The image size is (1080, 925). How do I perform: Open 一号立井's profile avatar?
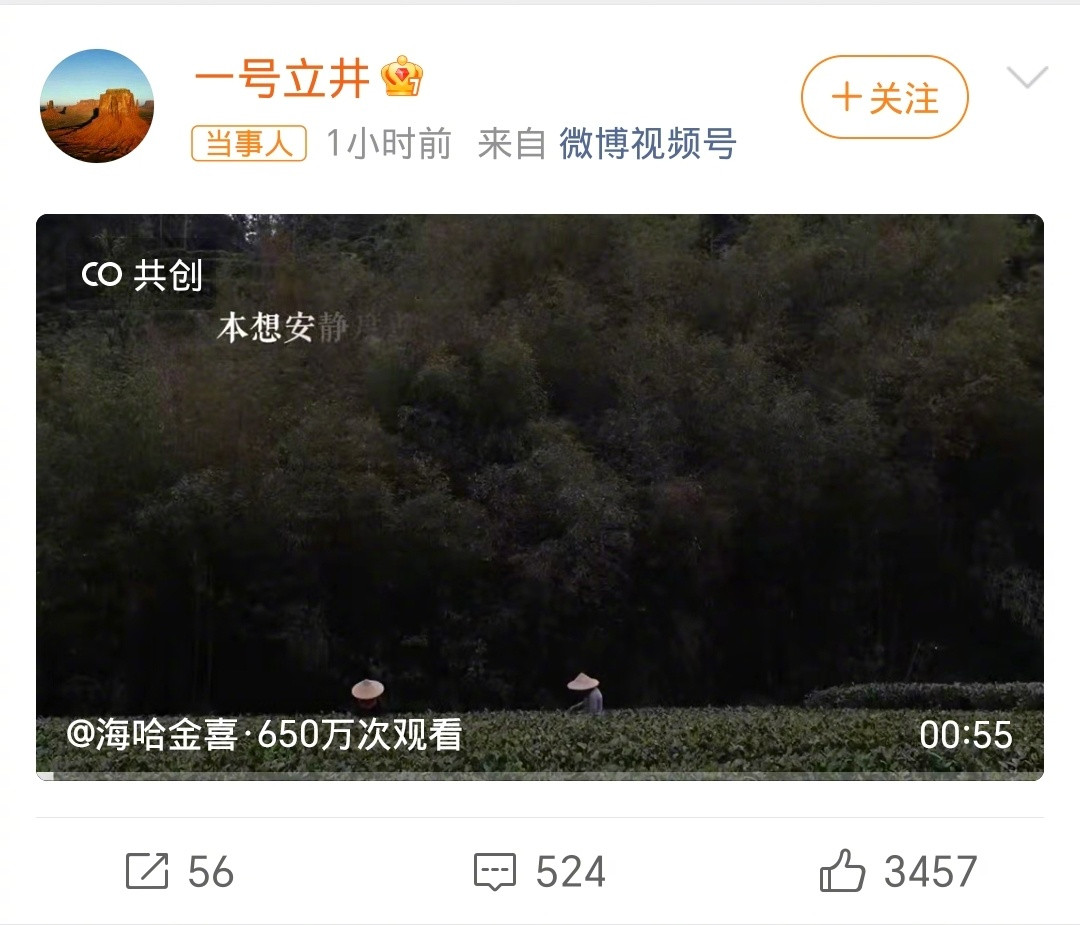pyautogui.click(x=96, y=105)
